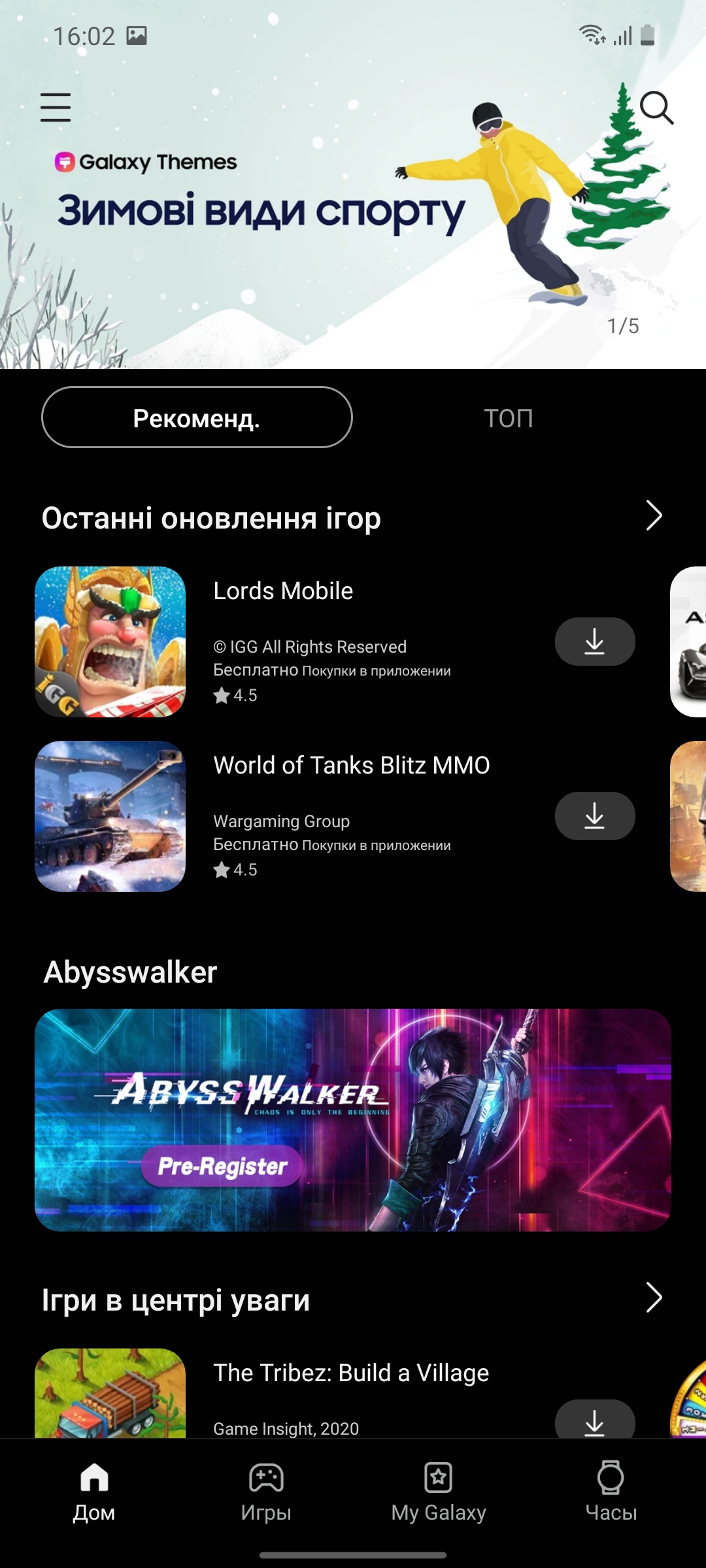Expand the Ігри в центрі уваги section
706x1568 pixels.
[x=654, y=1298]
